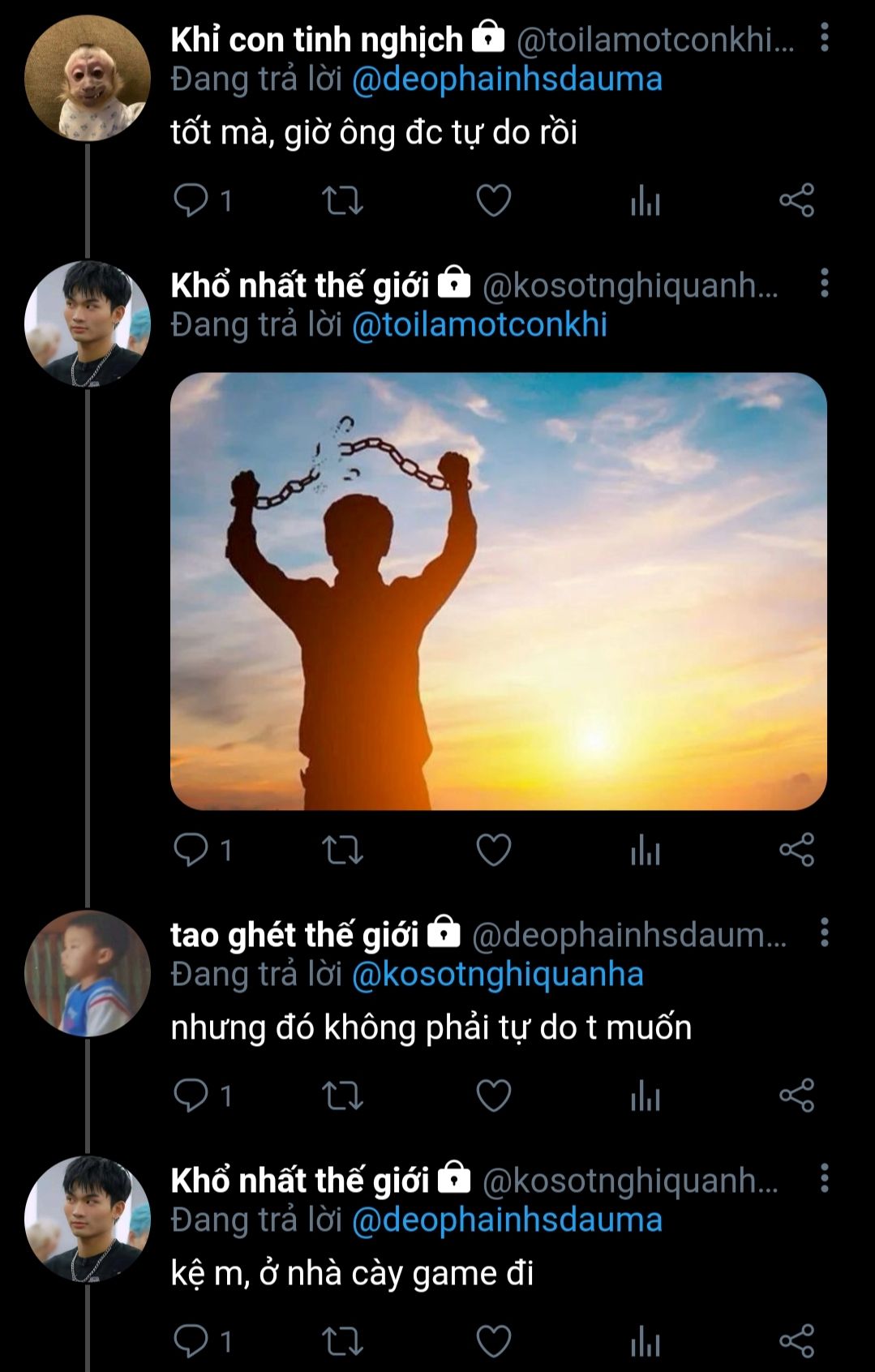
Task: Share 'nhưng đó không phải tự do t muốn'
Action: [x=796, y=1095]
